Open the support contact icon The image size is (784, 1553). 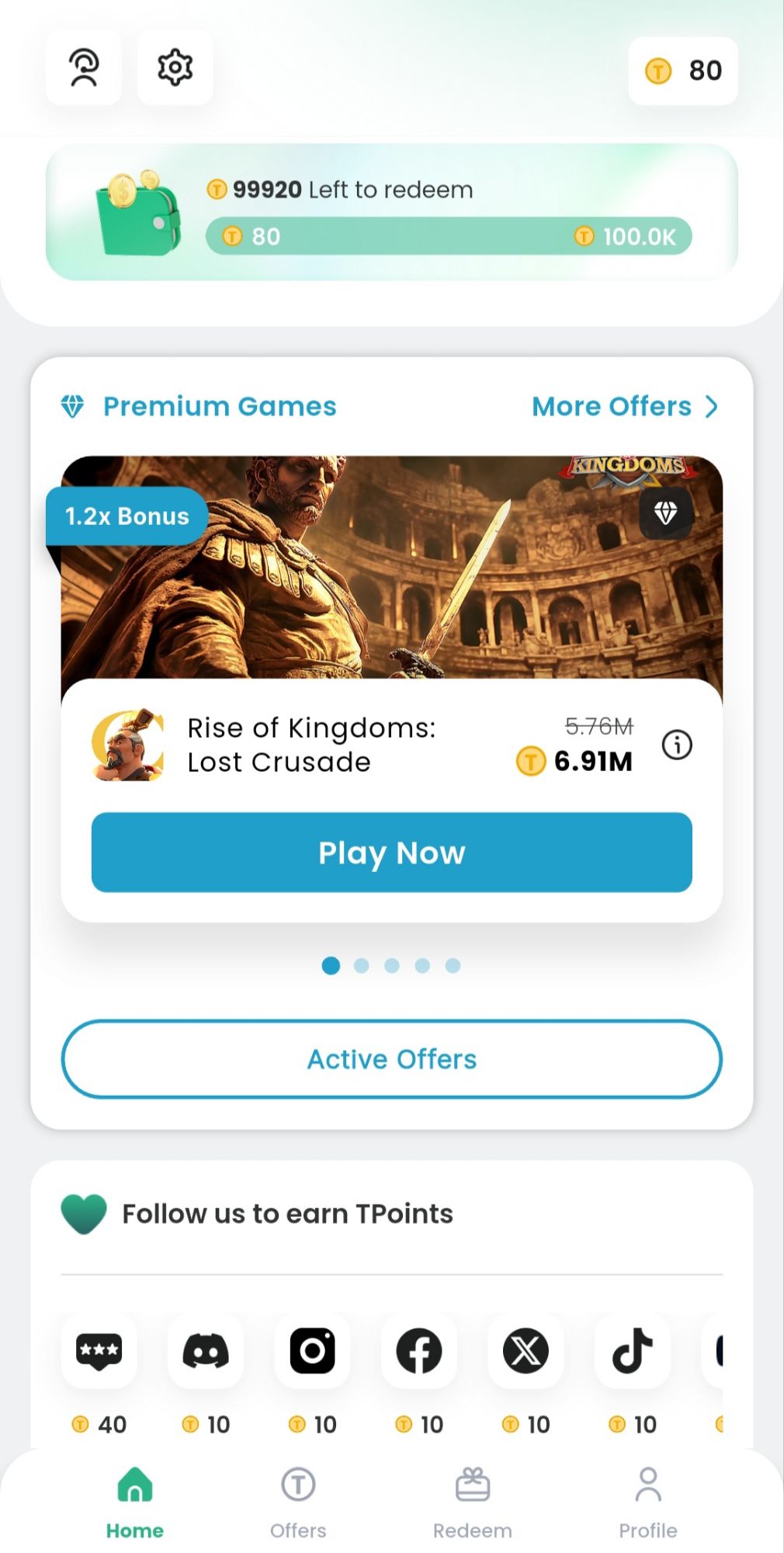[x=83, y=68]
